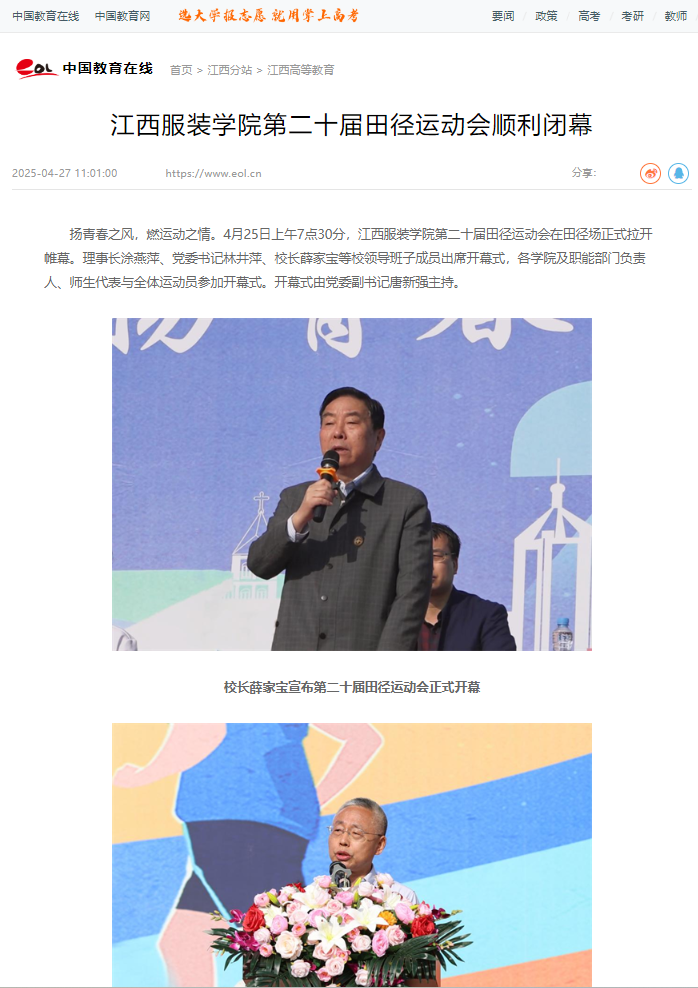This screenshot has height=988, width=698.
Task: Go to the 高考 section
Action: pos(589,16)
